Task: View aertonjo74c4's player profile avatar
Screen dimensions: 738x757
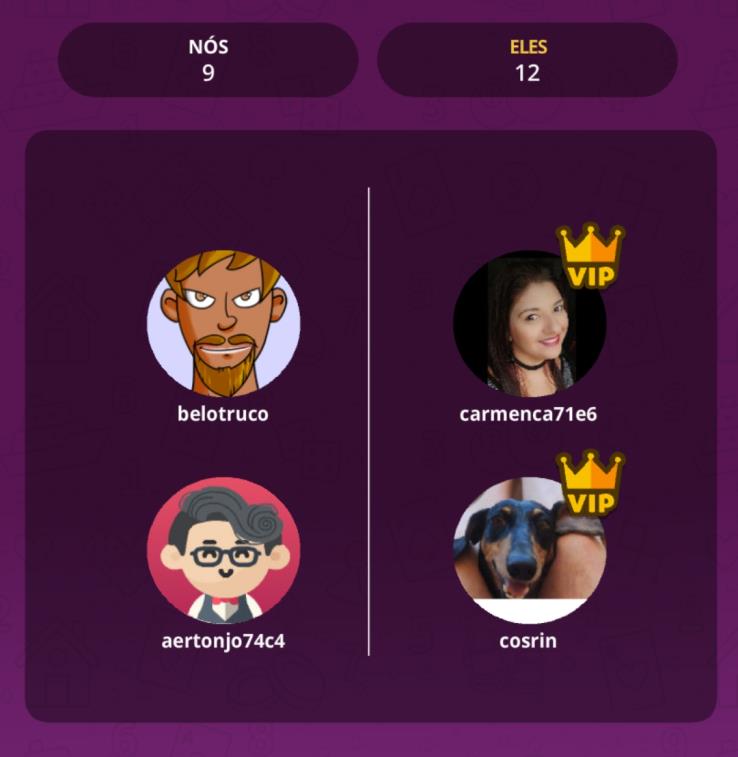Action: coord(223,548)
